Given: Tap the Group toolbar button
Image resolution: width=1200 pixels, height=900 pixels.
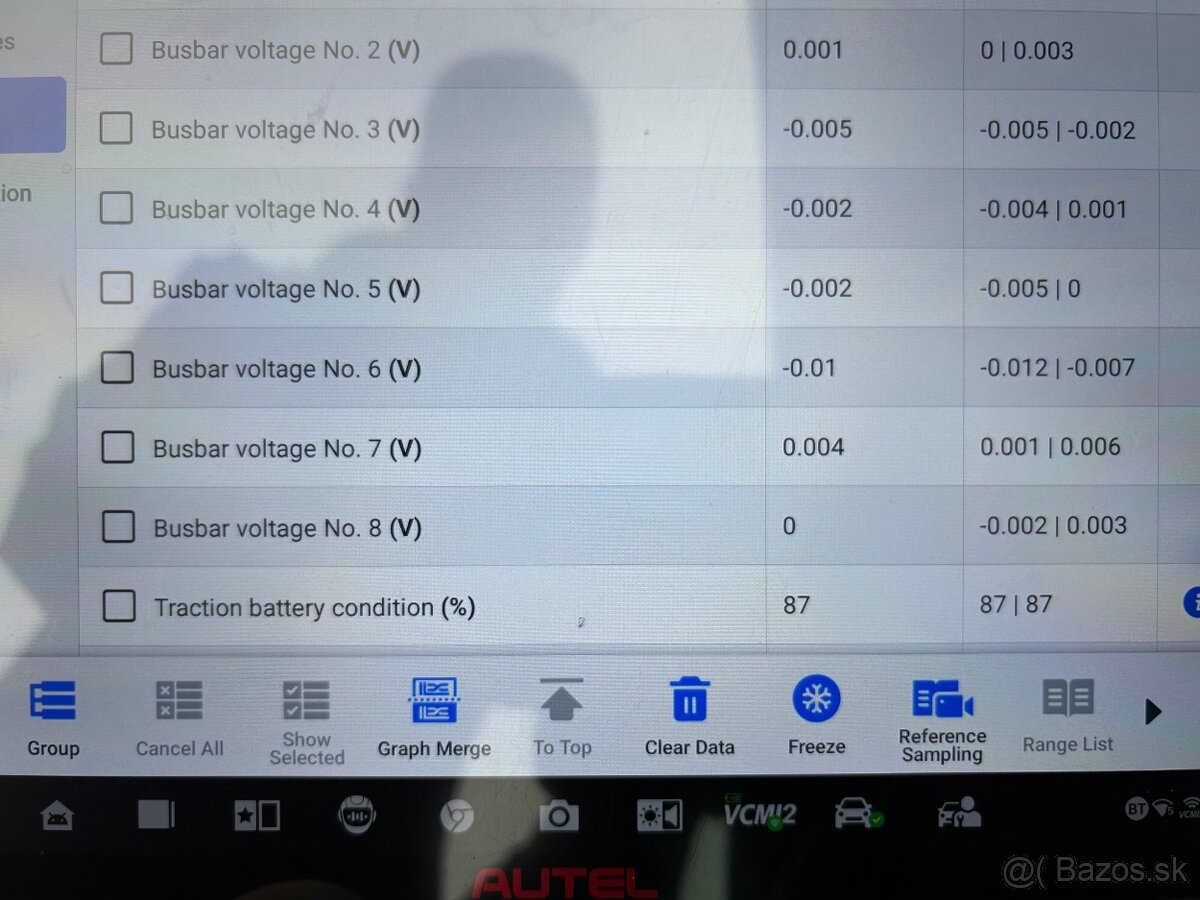Looking at the screenshot, I should coord(53,718).
